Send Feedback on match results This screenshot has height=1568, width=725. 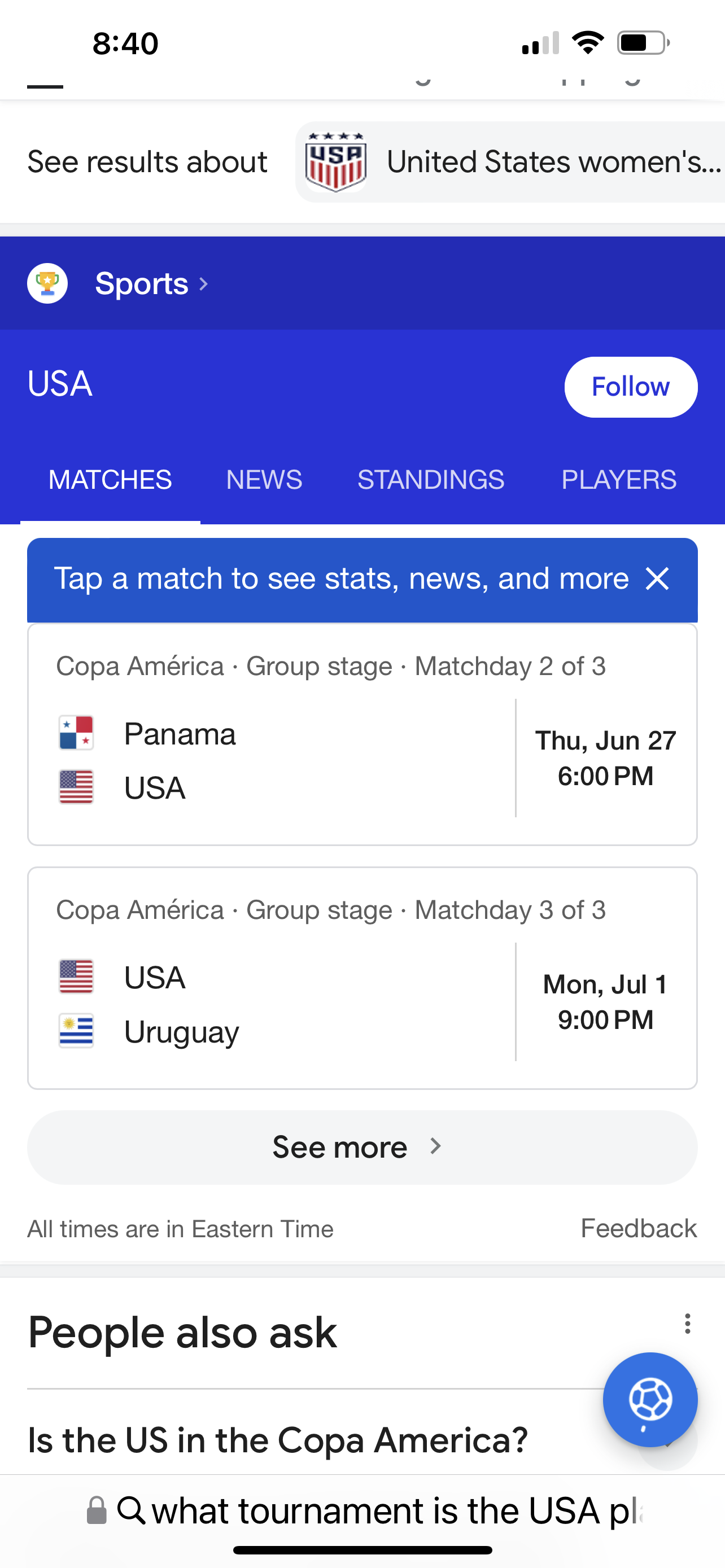[638, 1228]
